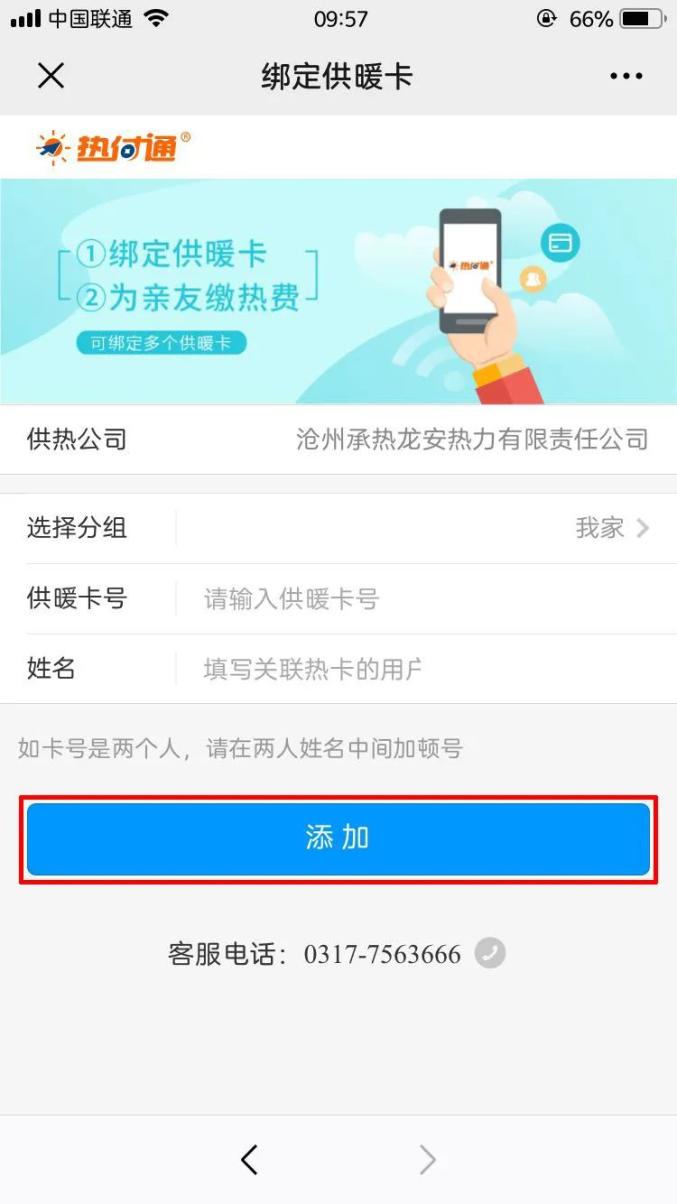Tap the blue 添加 button
The height and width of the screenshot is (1204, 677).
pyautogui.click(x=338, y=839)
